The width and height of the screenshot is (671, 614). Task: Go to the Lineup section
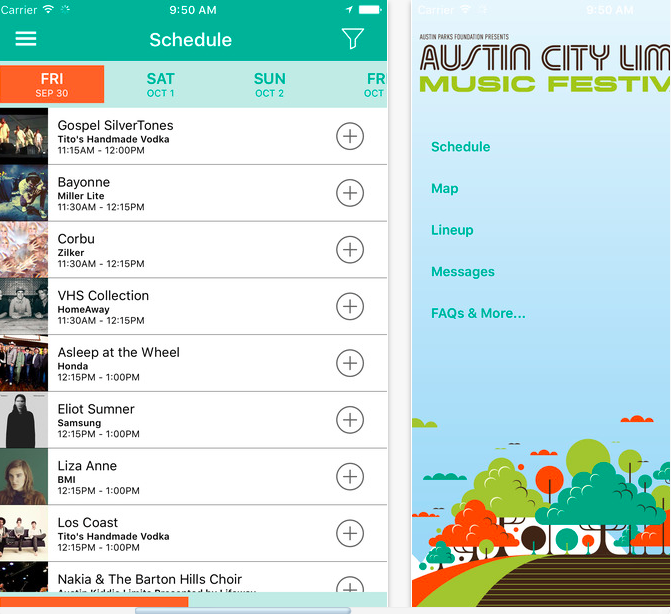coord(452,230)
